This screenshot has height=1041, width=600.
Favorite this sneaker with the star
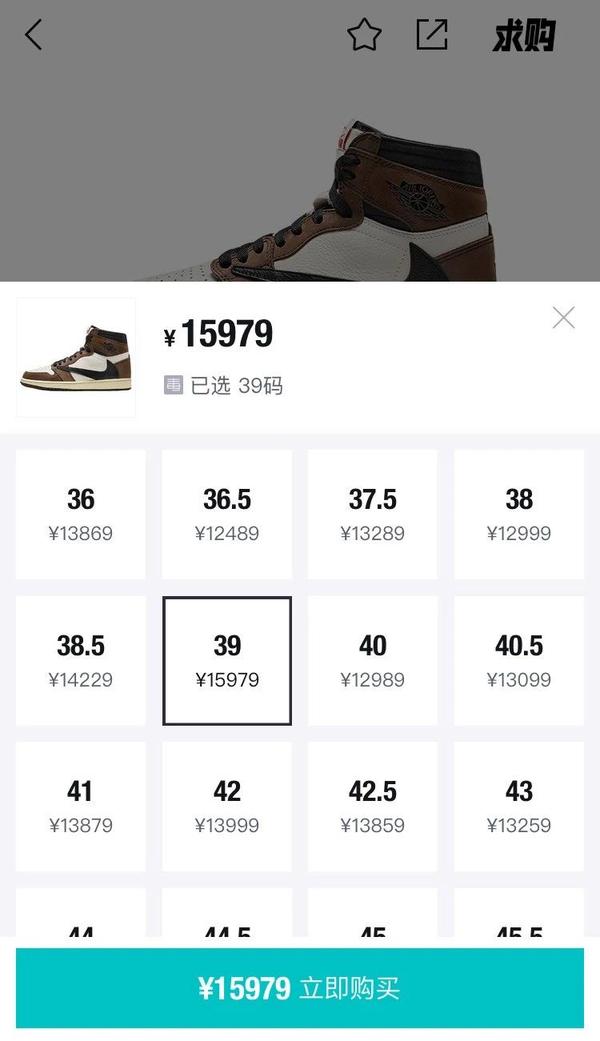(x=364, y=36)
